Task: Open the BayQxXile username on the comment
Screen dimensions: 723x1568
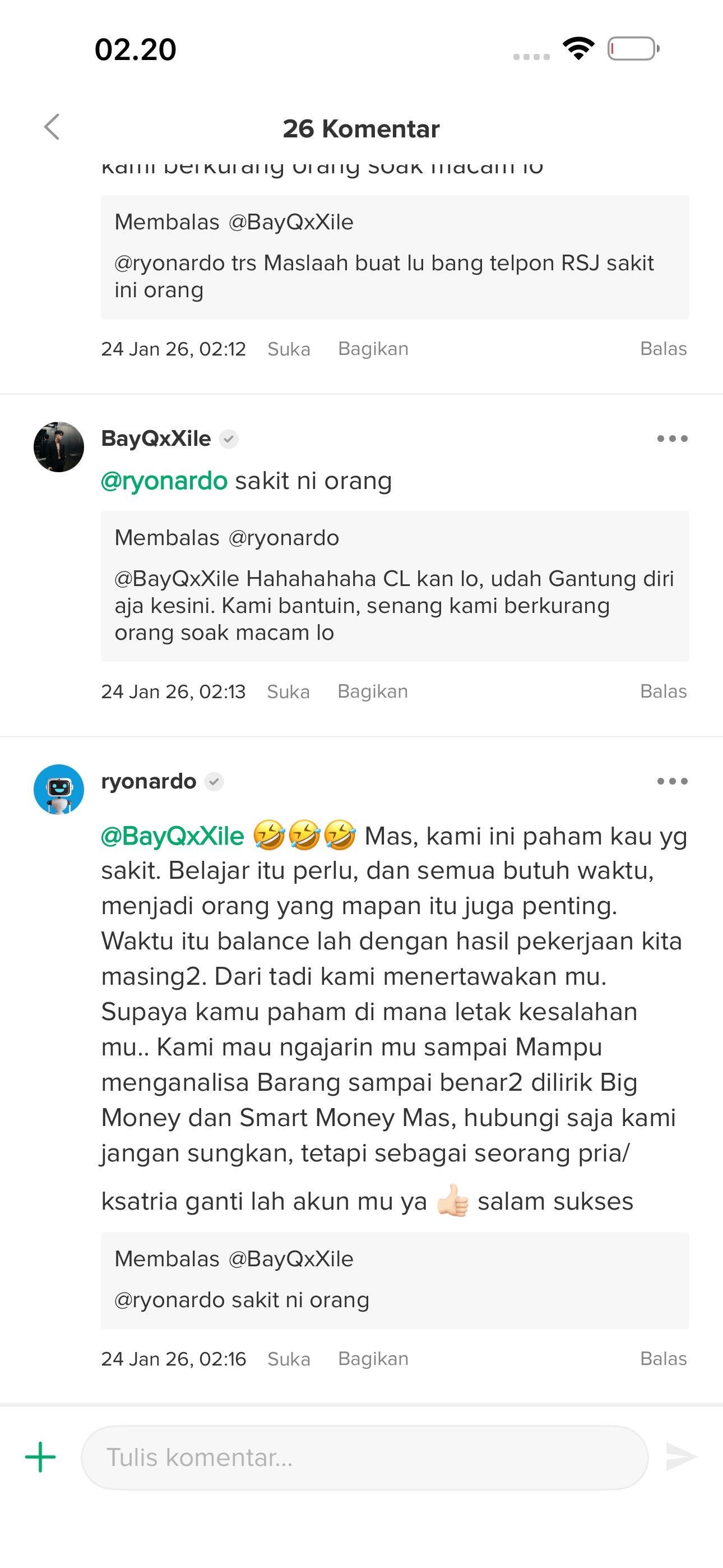Action: (156, 438)
